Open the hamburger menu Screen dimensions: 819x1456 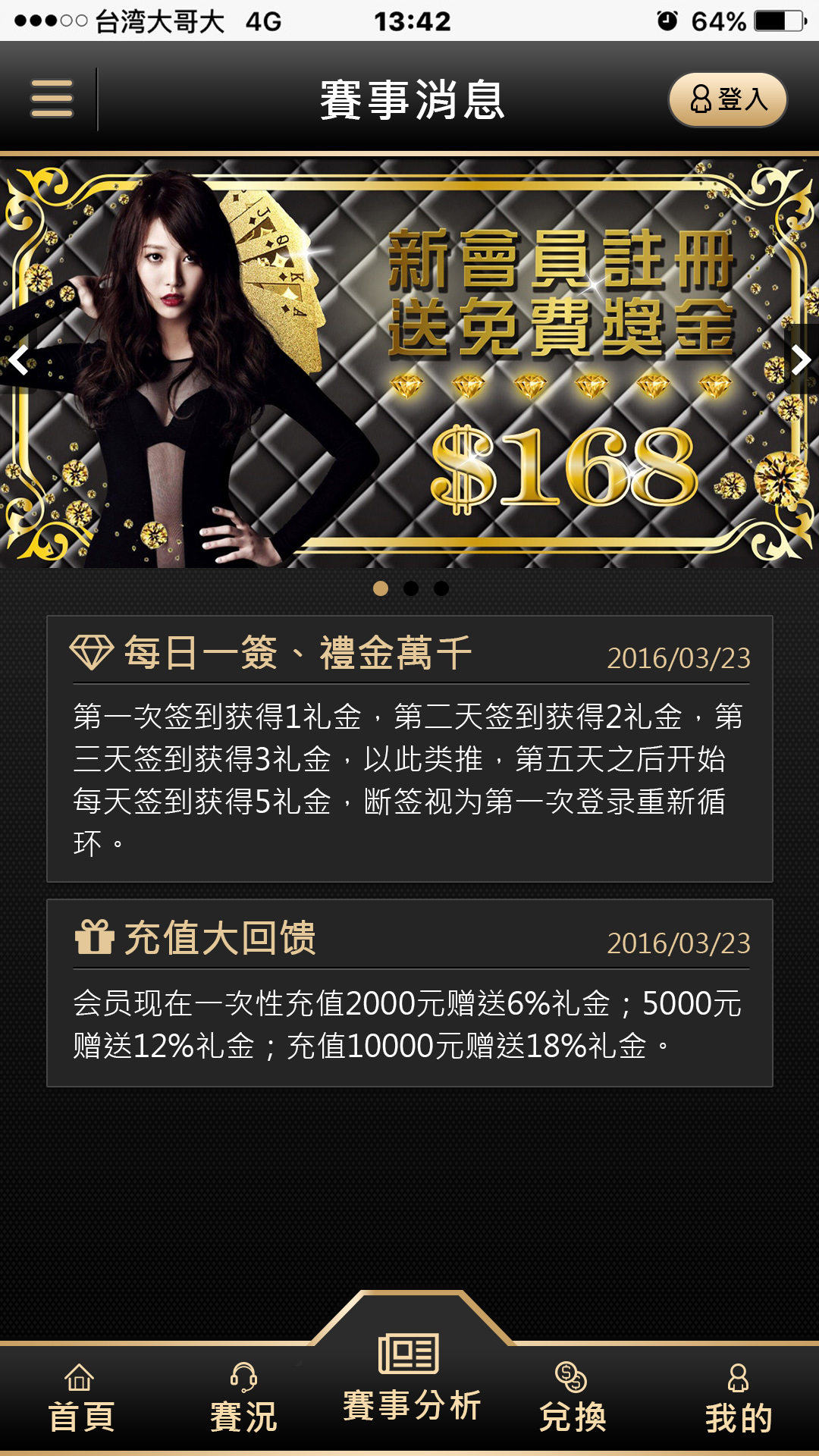[x=52, y=99]
